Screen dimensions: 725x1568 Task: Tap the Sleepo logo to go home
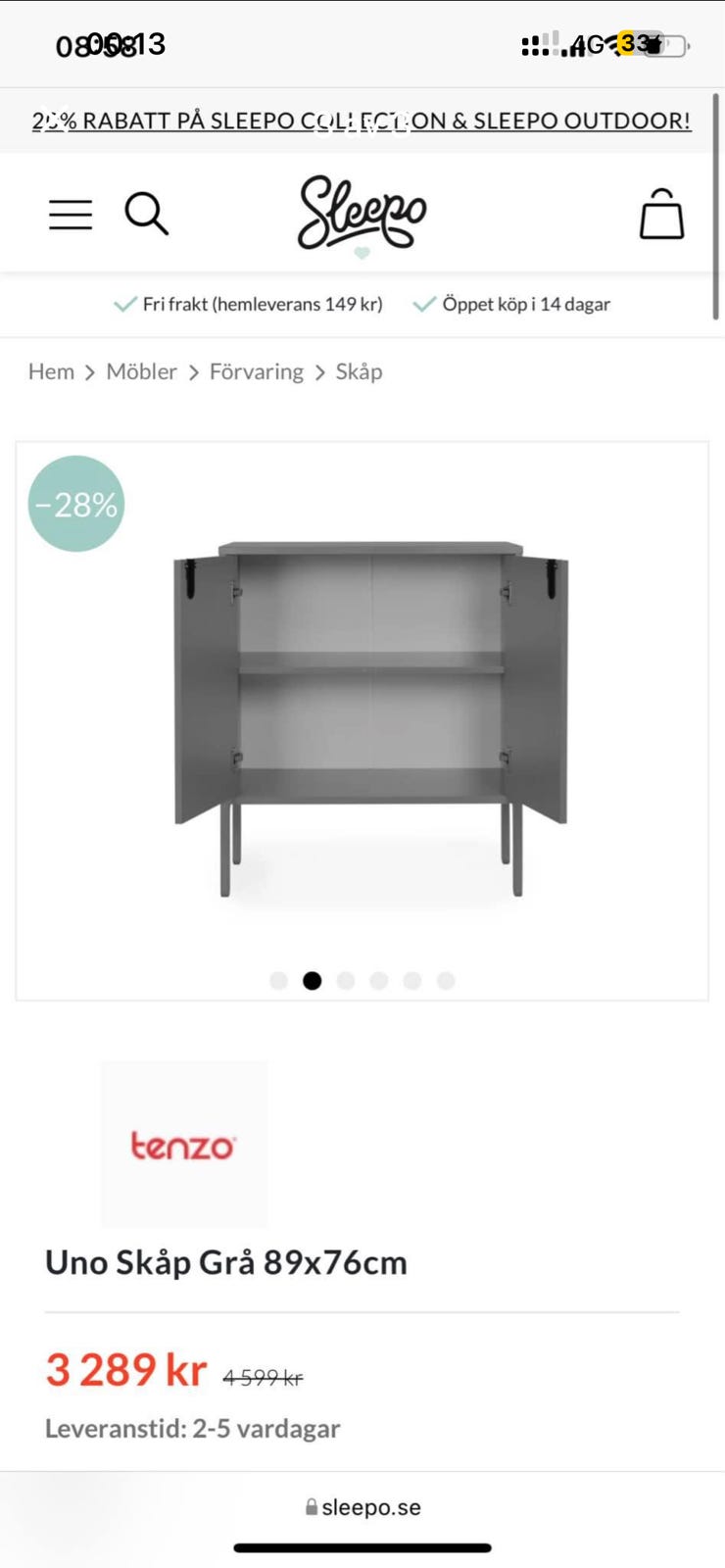[x=362, y=213]
